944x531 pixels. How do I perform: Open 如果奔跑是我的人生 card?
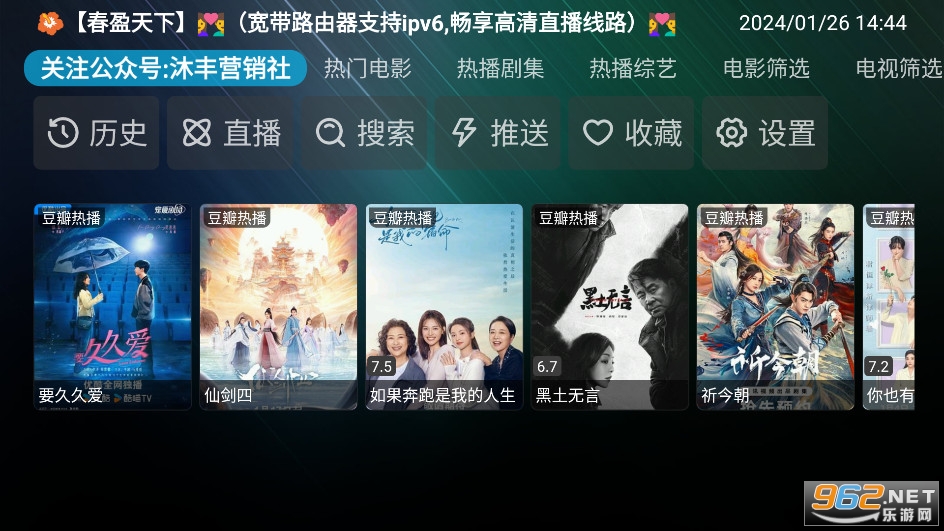click(x=444, y=306)
